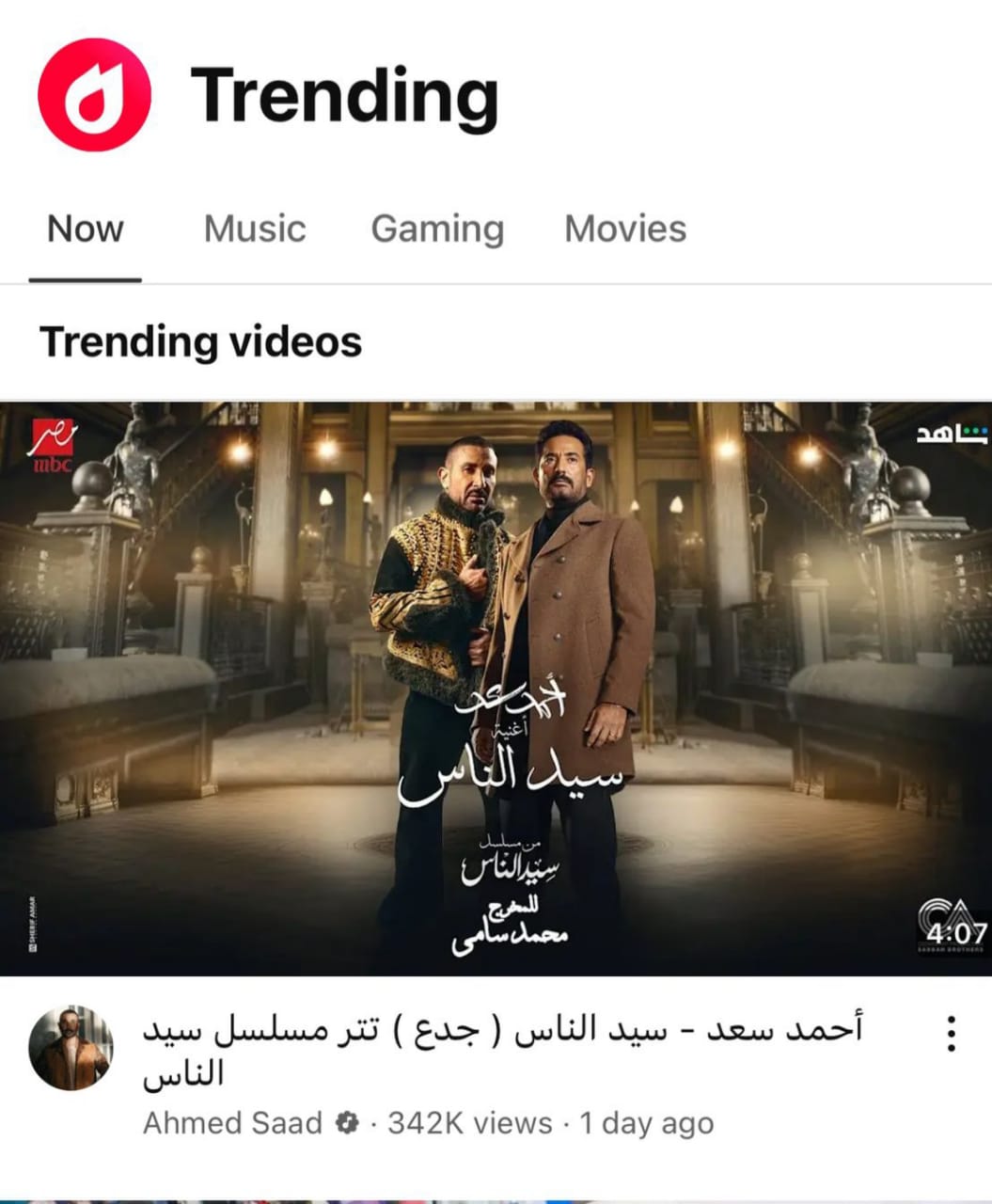
Task: Switch to the Music tab
Action: coord(255,230)
